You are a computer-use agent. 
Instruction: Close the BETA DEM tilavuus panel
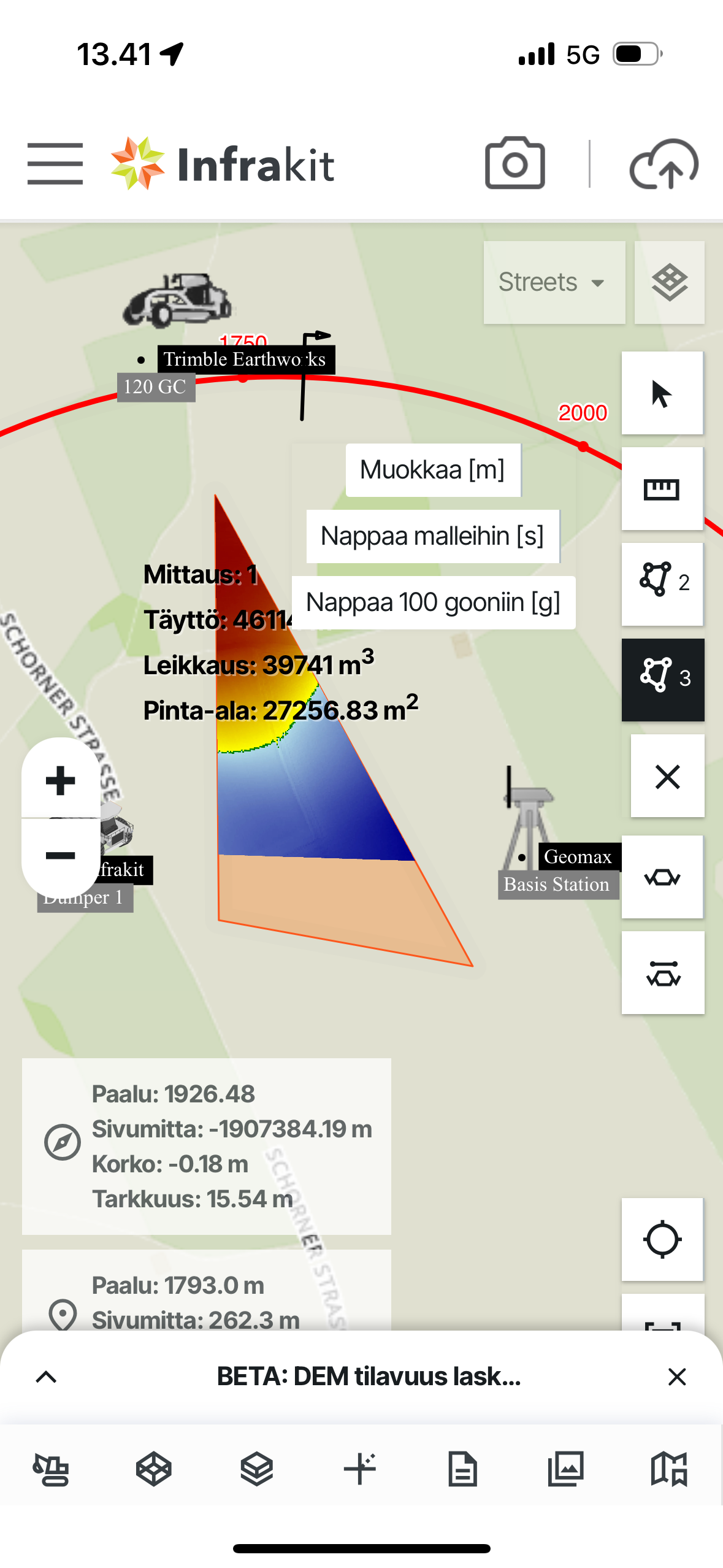(676, 1377)
